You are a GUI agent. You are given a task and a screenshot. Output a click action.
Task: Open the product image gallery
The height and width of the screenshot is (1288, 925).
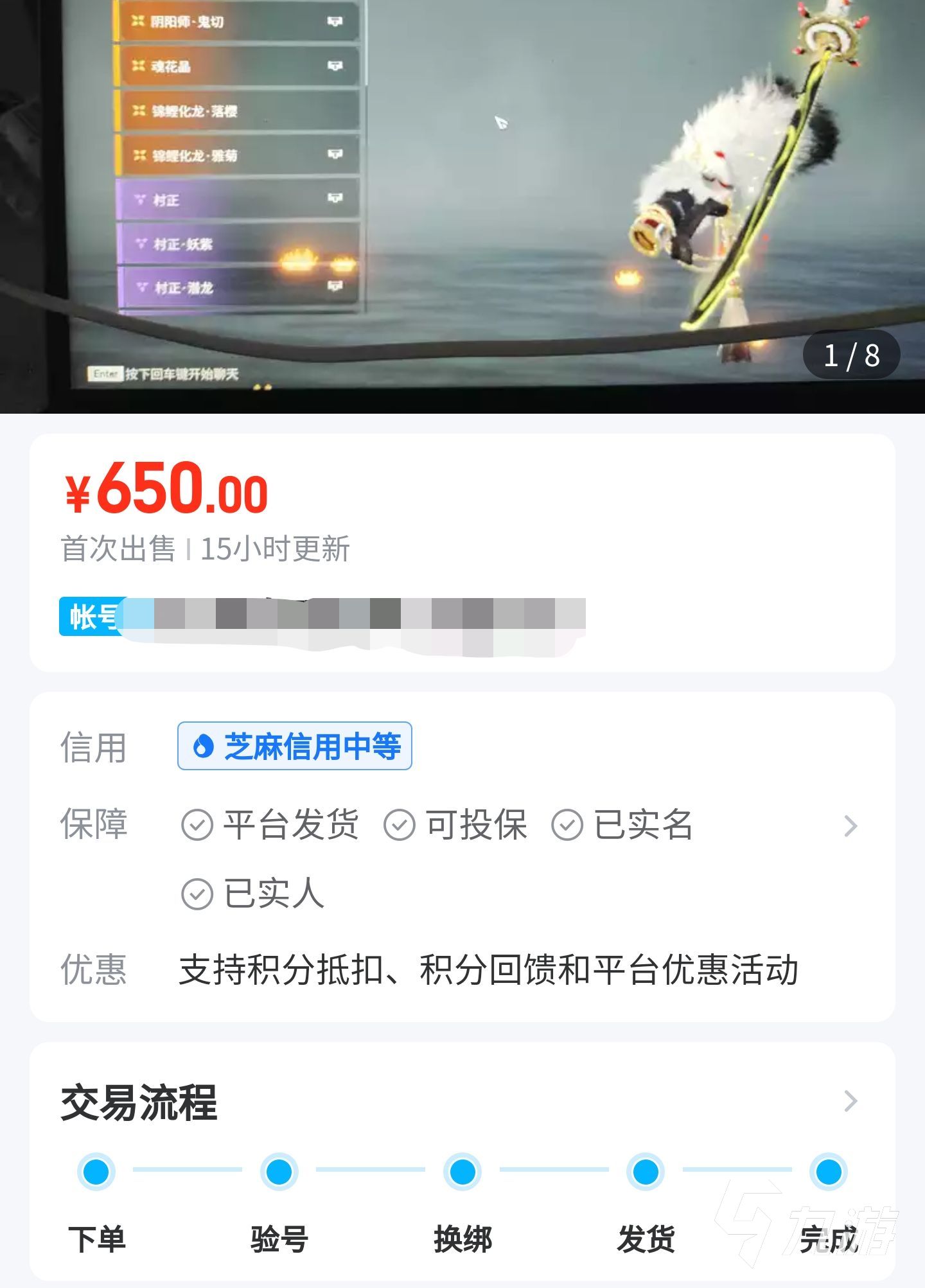pos(463,206)
